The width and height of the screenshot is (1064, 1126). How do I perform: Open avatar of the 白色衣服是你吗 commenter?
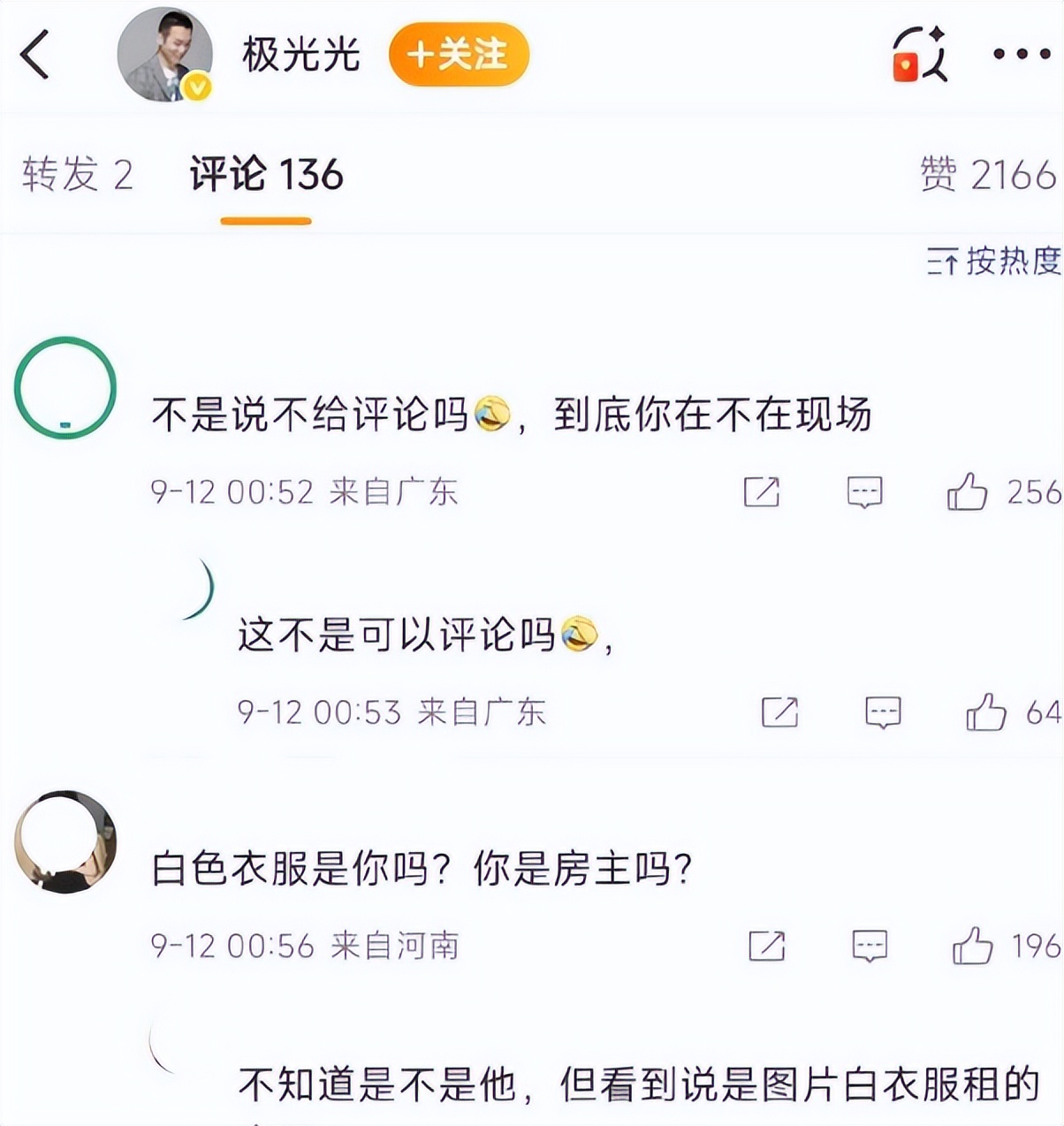tap(65, 842)
